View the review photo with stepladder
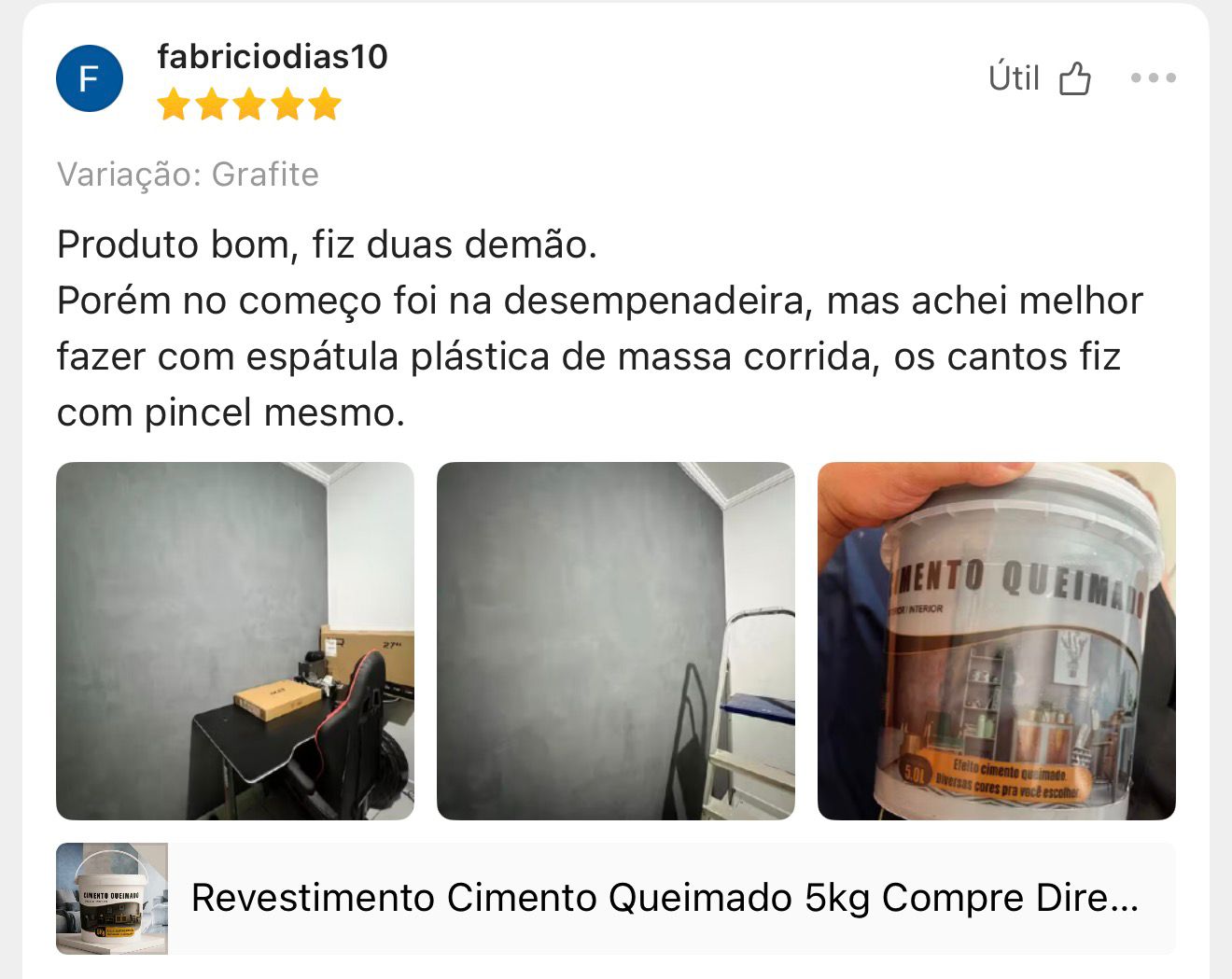Image resolution: width=1232 pixels, height=979 pixels. coord(615,641)
